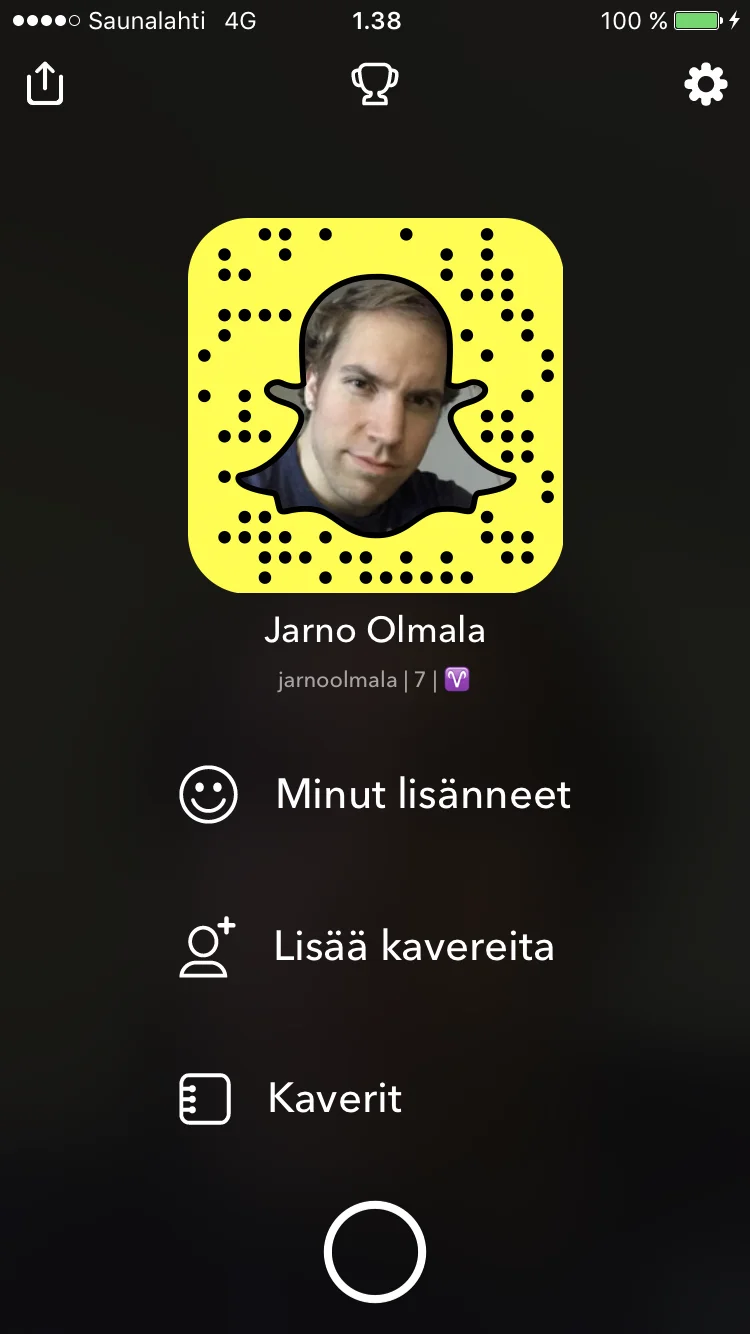Open settings gear
The height and width of the screenshot is (1334, 750).
pyautogui.click(x=705, y=85)
